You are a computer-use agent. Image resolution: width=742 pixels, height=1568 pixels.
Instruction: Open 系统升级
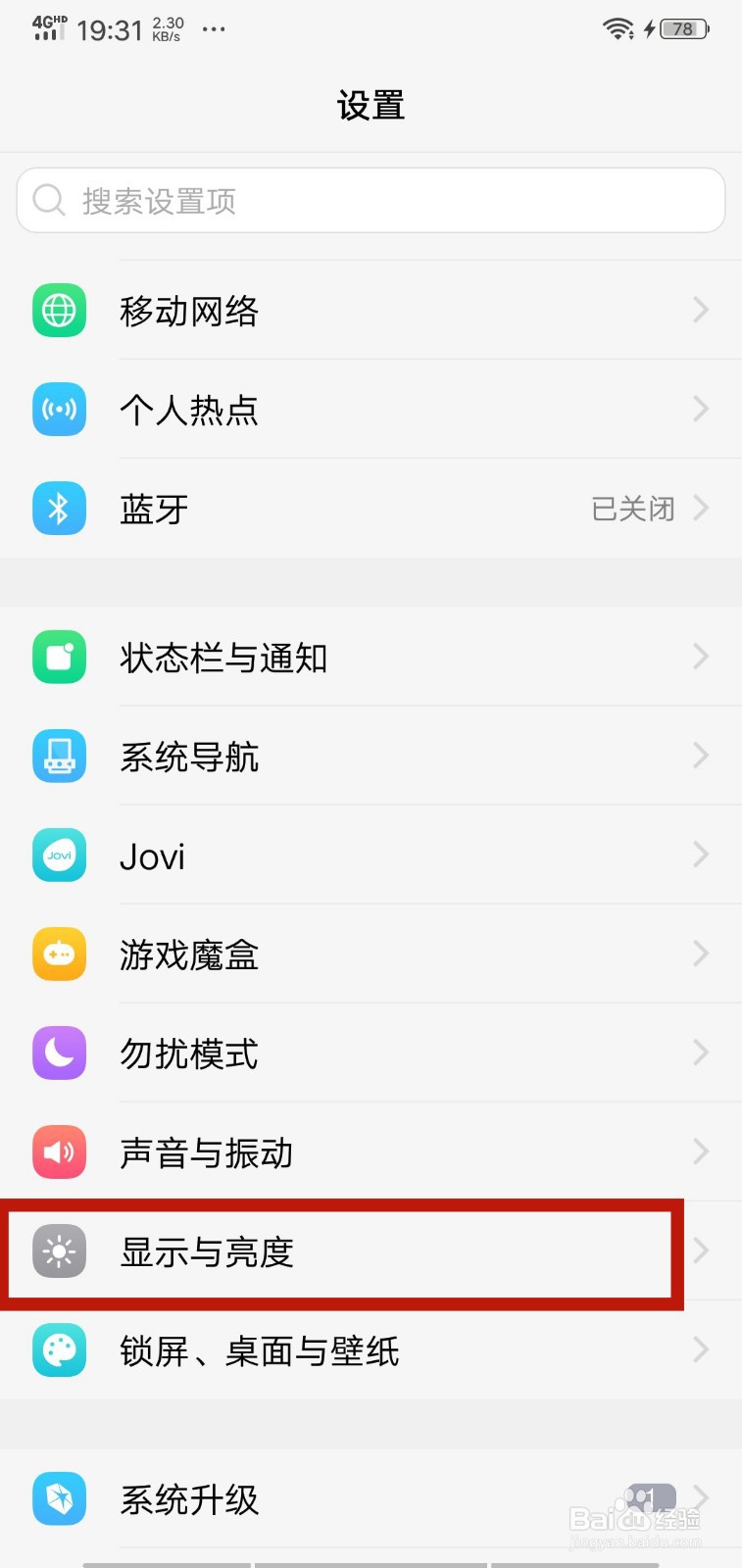click(371, 1498)
